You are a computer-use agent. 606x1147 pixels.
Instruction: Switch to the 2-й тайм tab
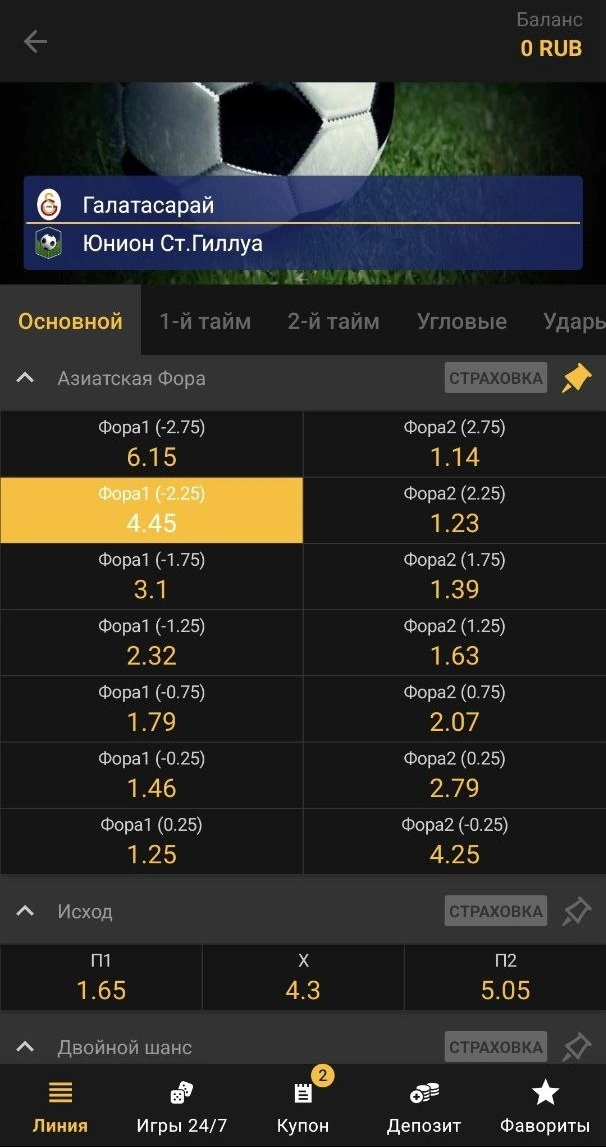click(x=334, y=321)
